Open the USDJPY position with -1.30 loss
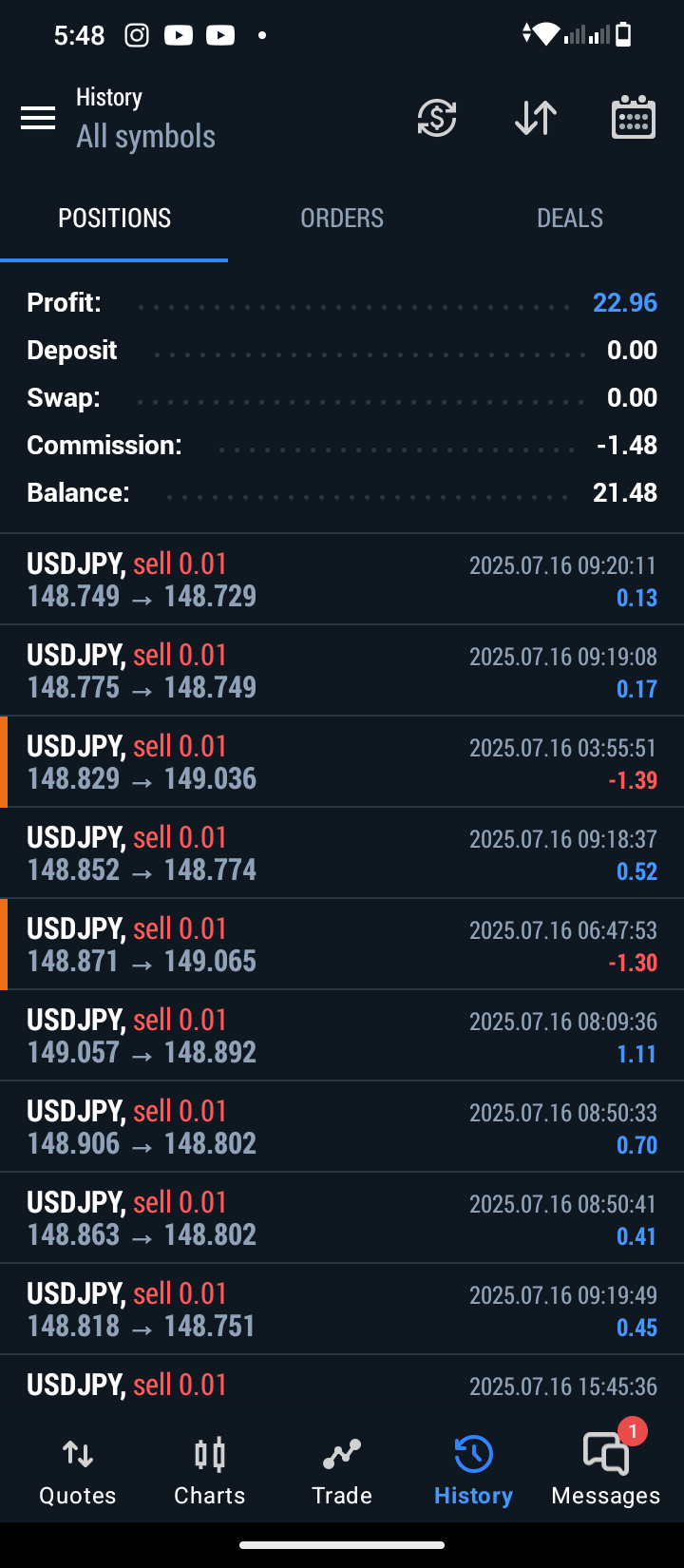 point(342,945)
